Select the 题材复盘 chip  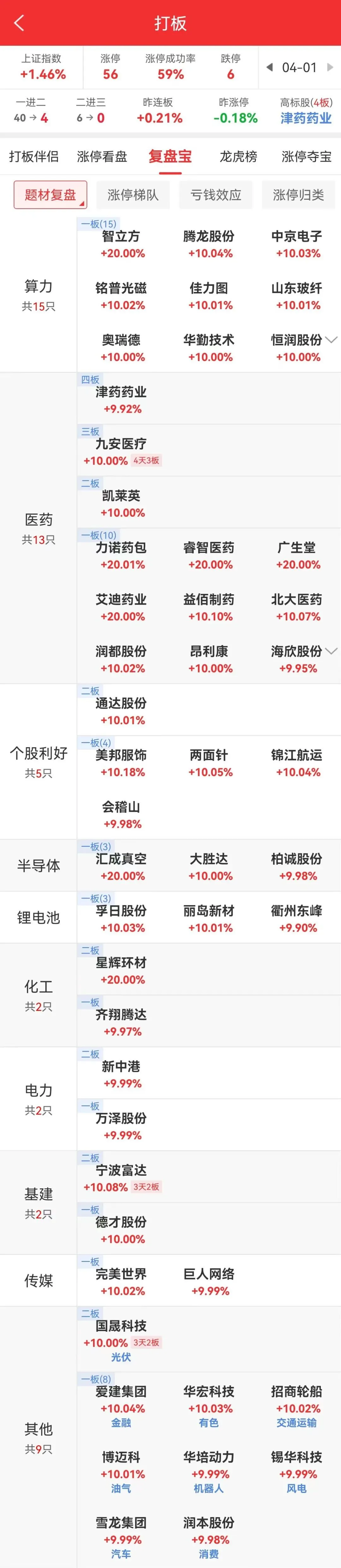[51, 195]
